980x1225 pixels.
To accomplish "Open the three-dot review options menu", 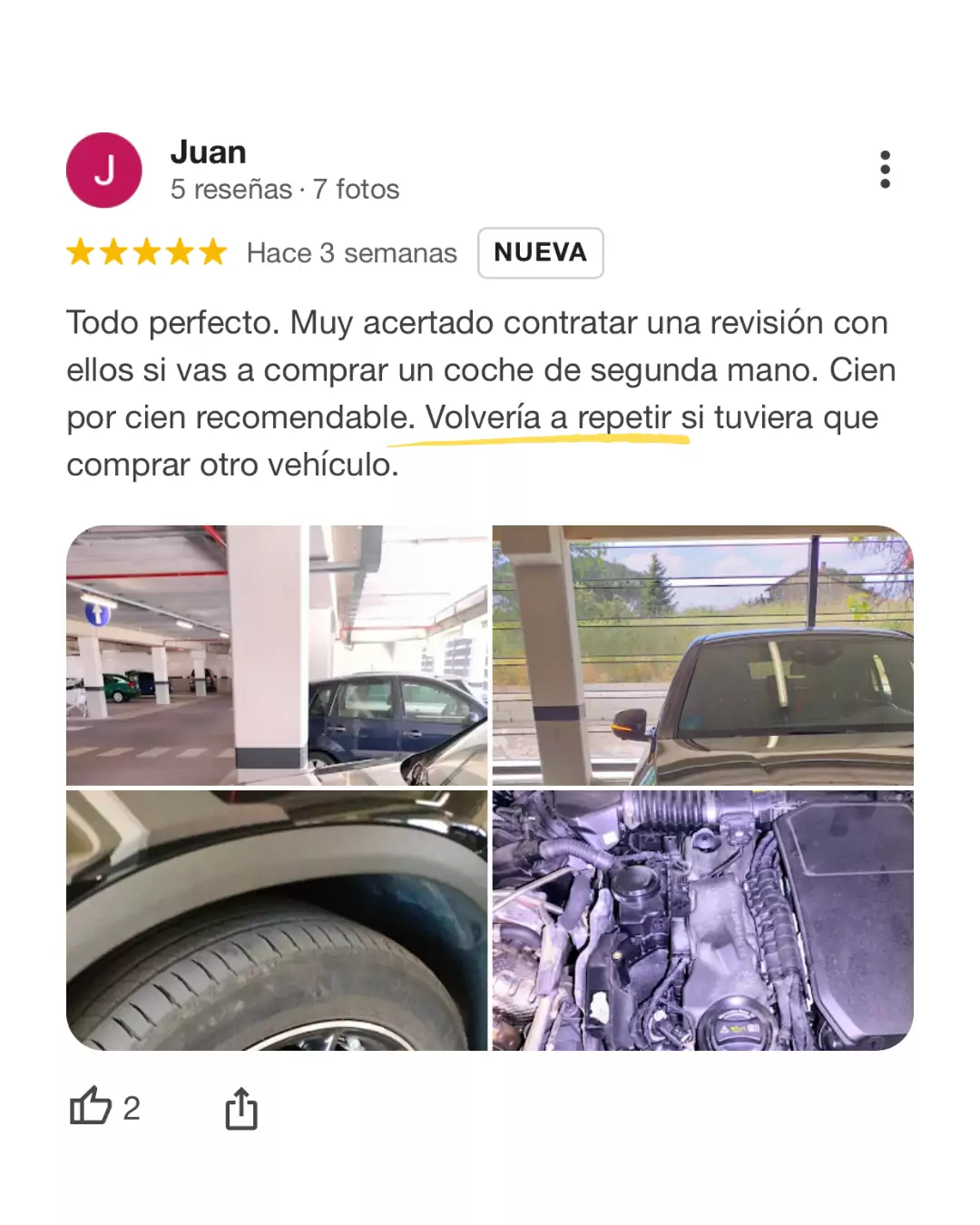I will tap(885, 168).
